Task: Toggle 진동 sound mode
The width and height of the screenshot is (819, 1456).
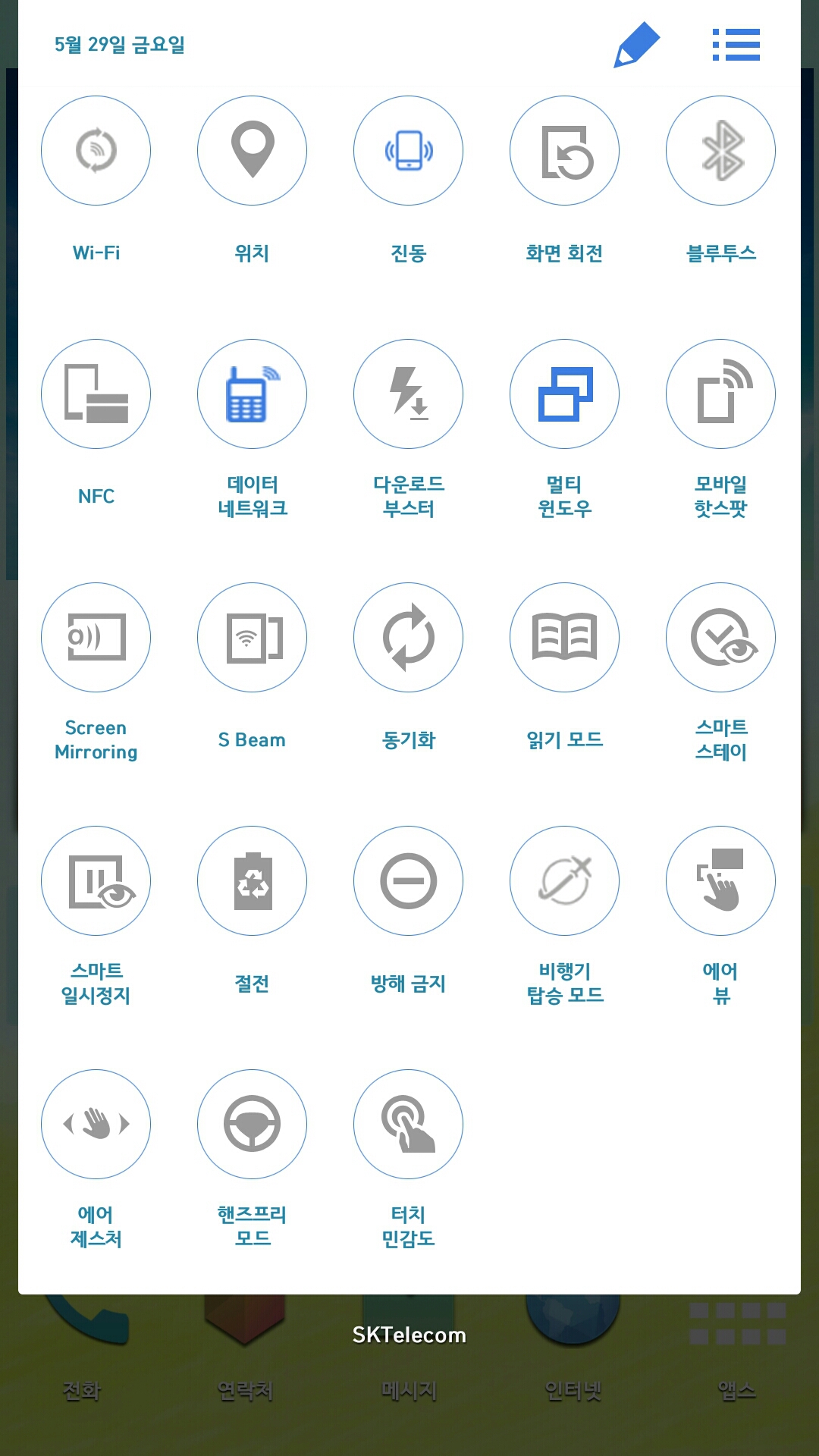Action: [x=409, y=151]
